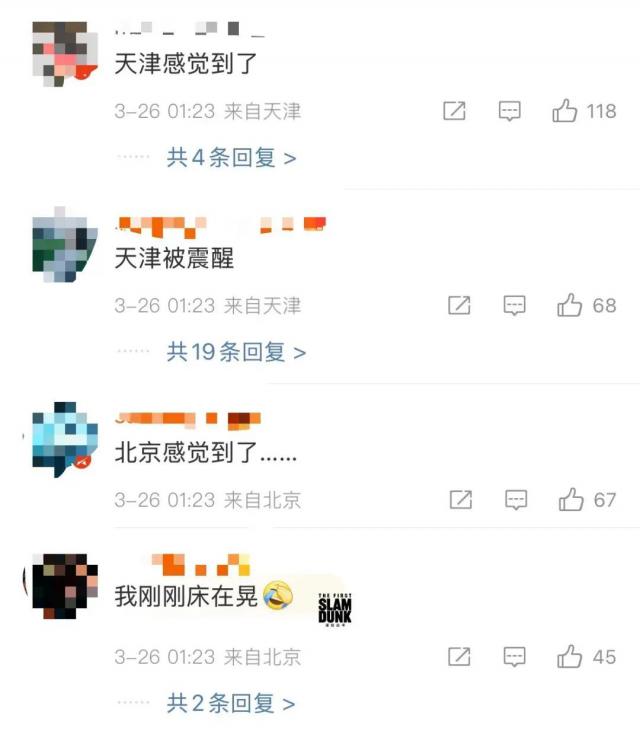Like the comment 天津感觉到了

(x=565, y=111)
